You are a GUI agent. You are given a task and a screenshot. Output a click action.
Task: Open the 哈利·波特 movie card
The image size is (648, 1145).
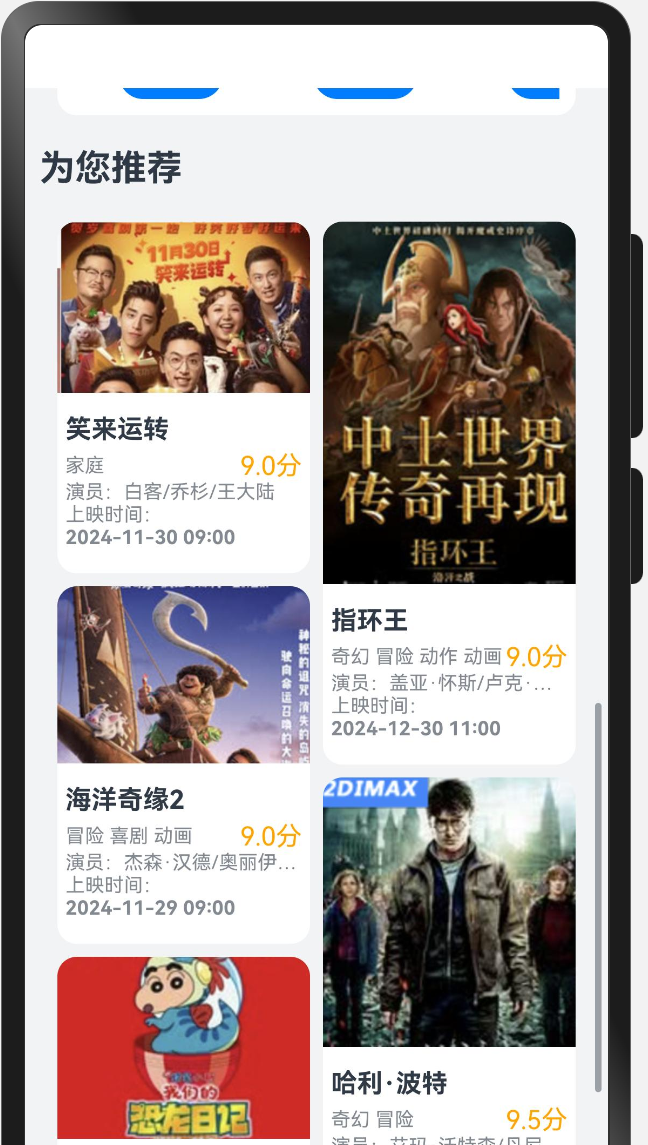(449, 960)
